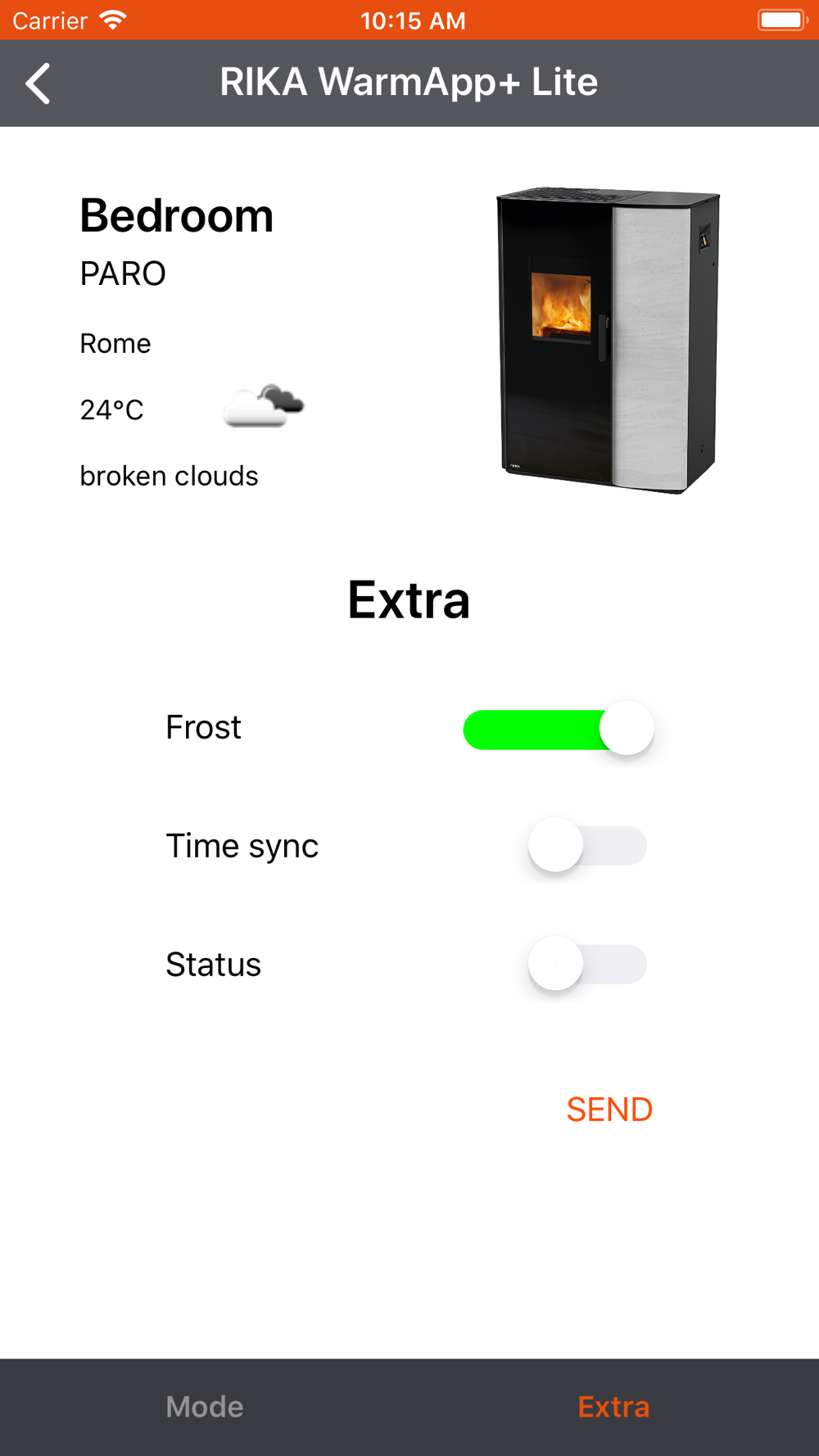Select the Extra tab

613,1407
